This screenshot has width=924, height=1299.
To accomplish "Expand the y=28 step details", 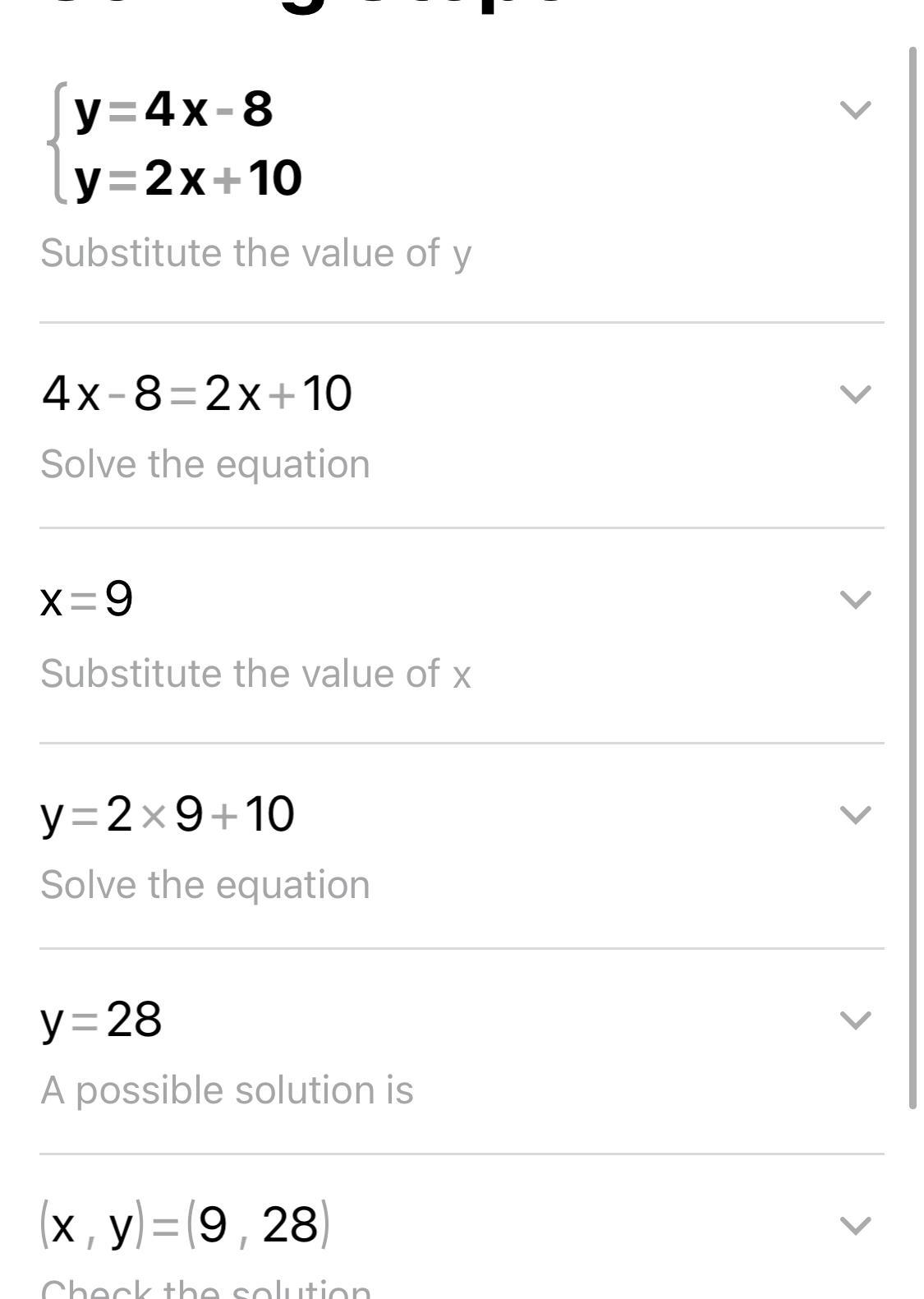I will 855,1020.
